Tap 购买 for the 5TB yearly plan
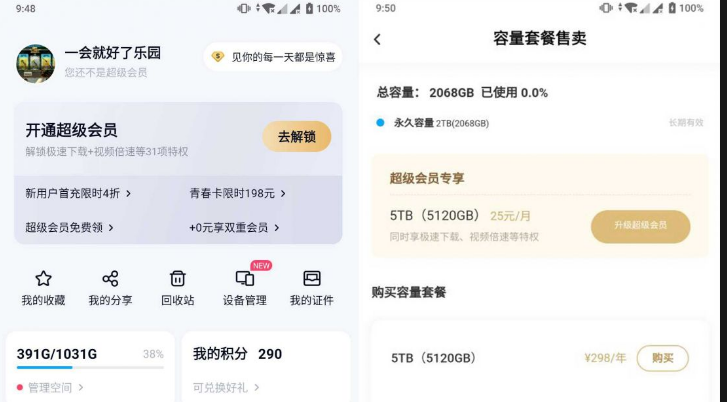Viewport: 727px width, 402px height. pyautogui.click(x=662, y=358)
